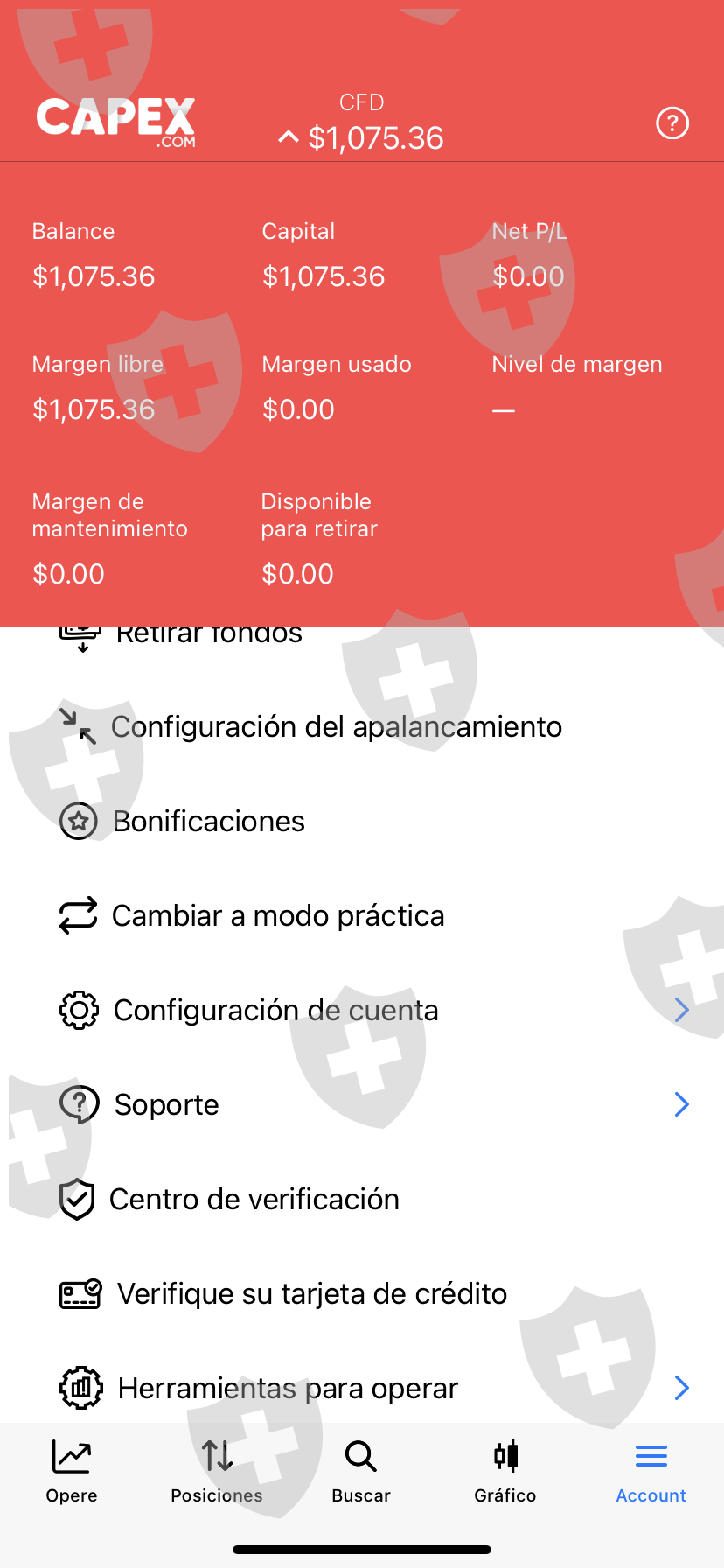Open the Bonificaciones row
Image resolution: width=724 pixels, height=1568 pixels.
(362, 821)
